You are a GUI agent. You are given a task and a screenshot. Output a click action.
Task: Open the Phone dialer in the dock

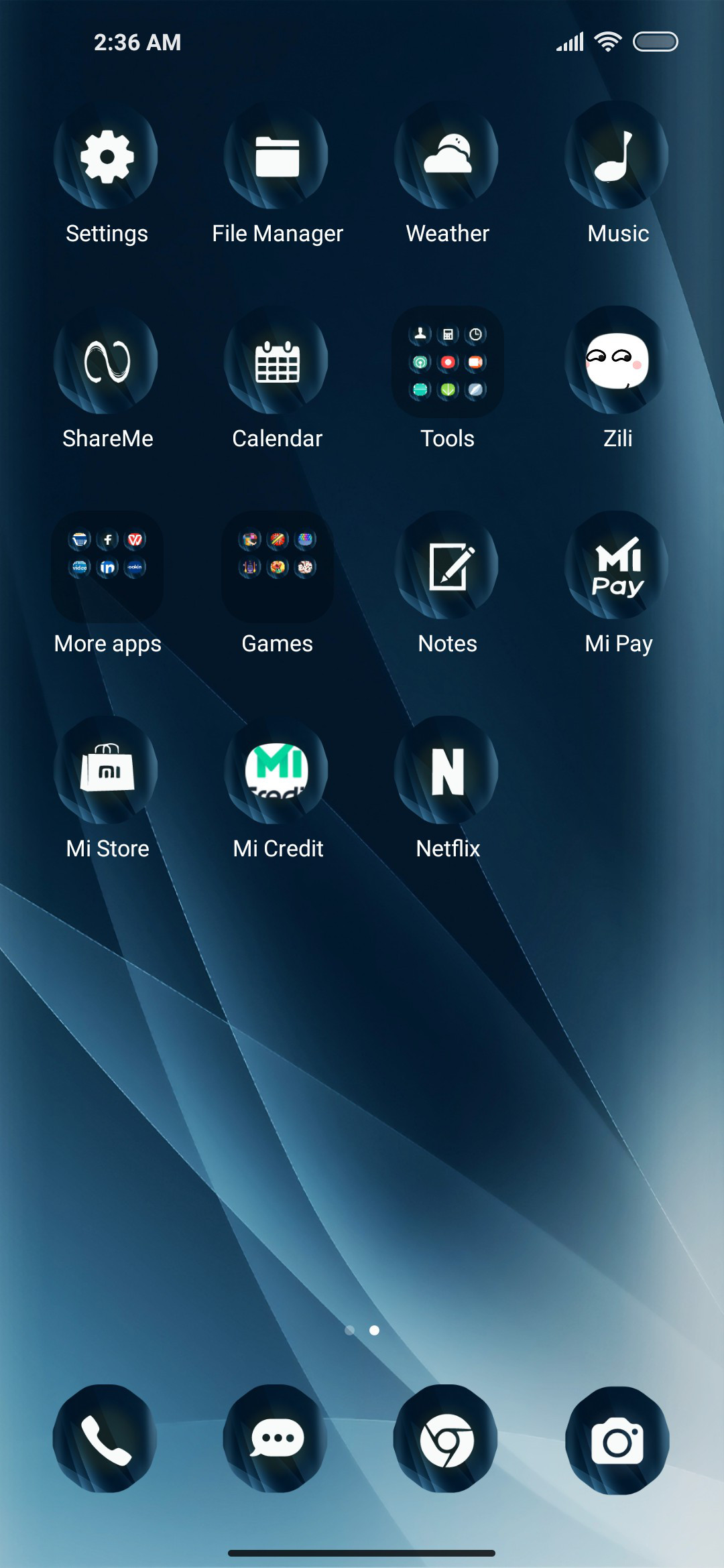[x=105, y=1439]
